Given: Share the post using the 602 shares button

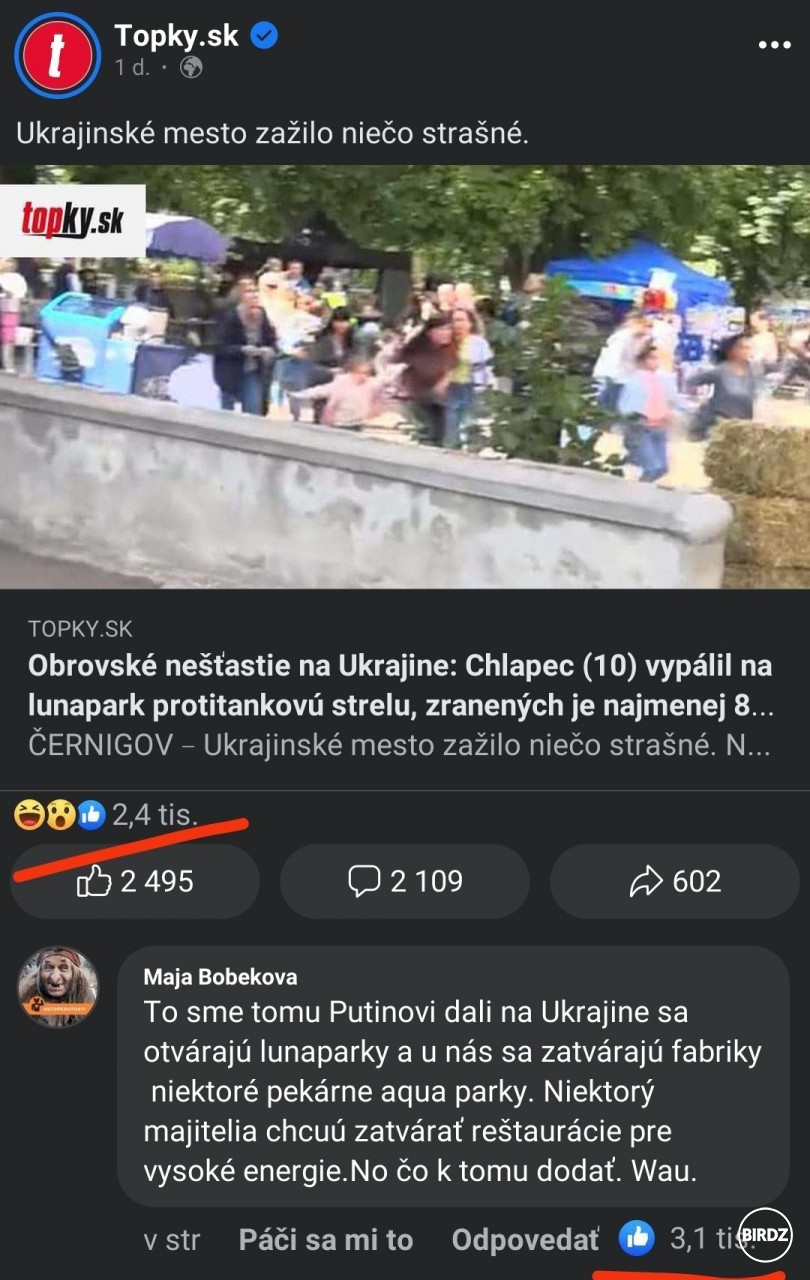Looking at the screenshot, I should point(675,881).
